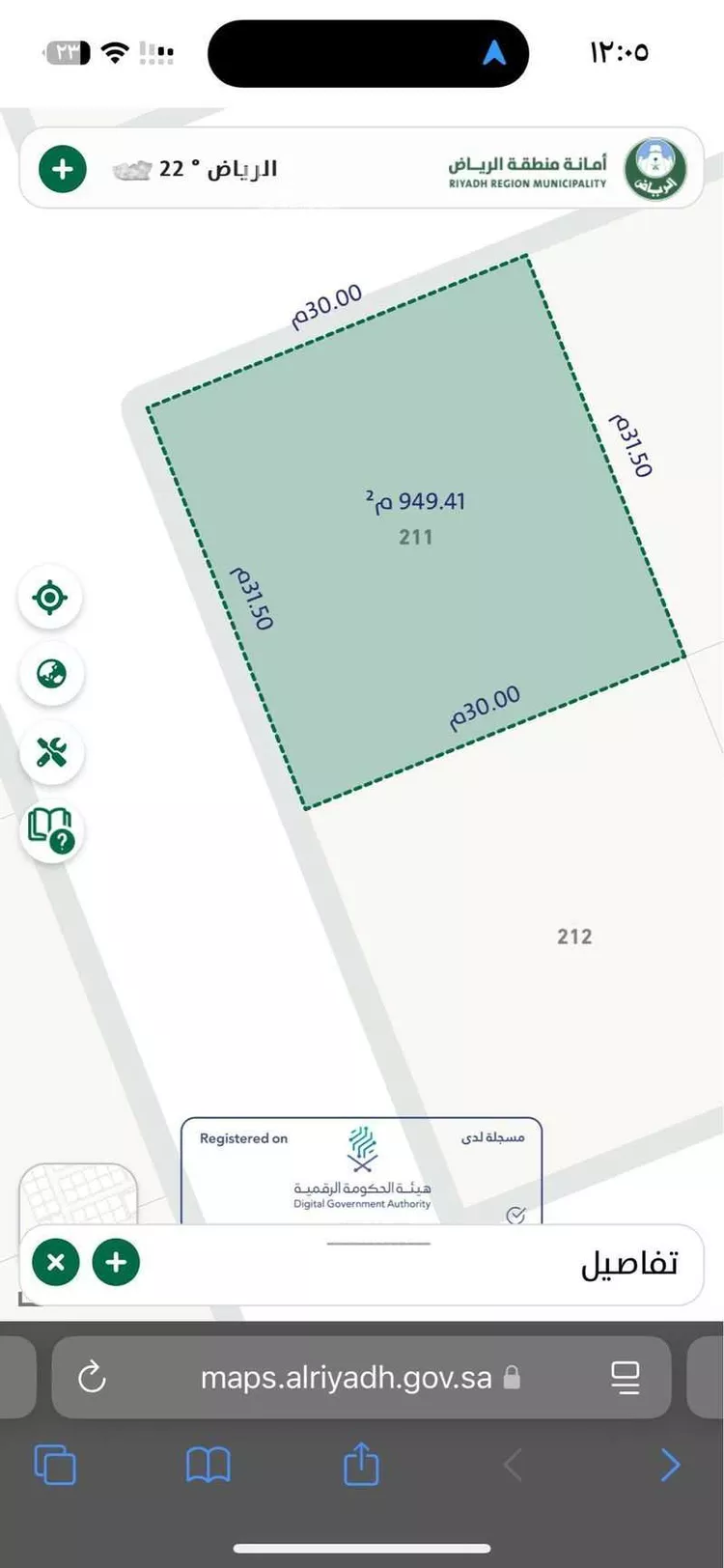This screenshot has height=1568, width=724.
Task: Reload the page in Safari
Action: click(x=92, y=1377)
